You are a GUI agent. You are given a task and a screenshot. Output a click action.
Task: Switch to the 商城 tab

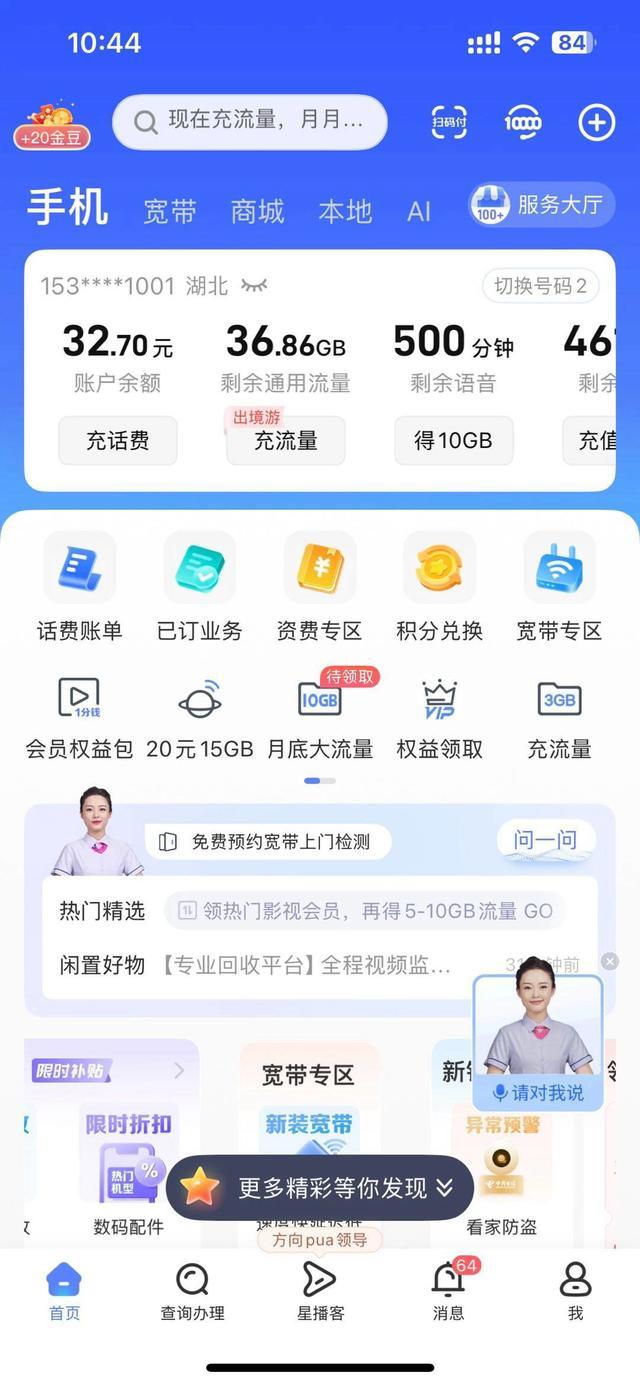click(x=257, y=211)
